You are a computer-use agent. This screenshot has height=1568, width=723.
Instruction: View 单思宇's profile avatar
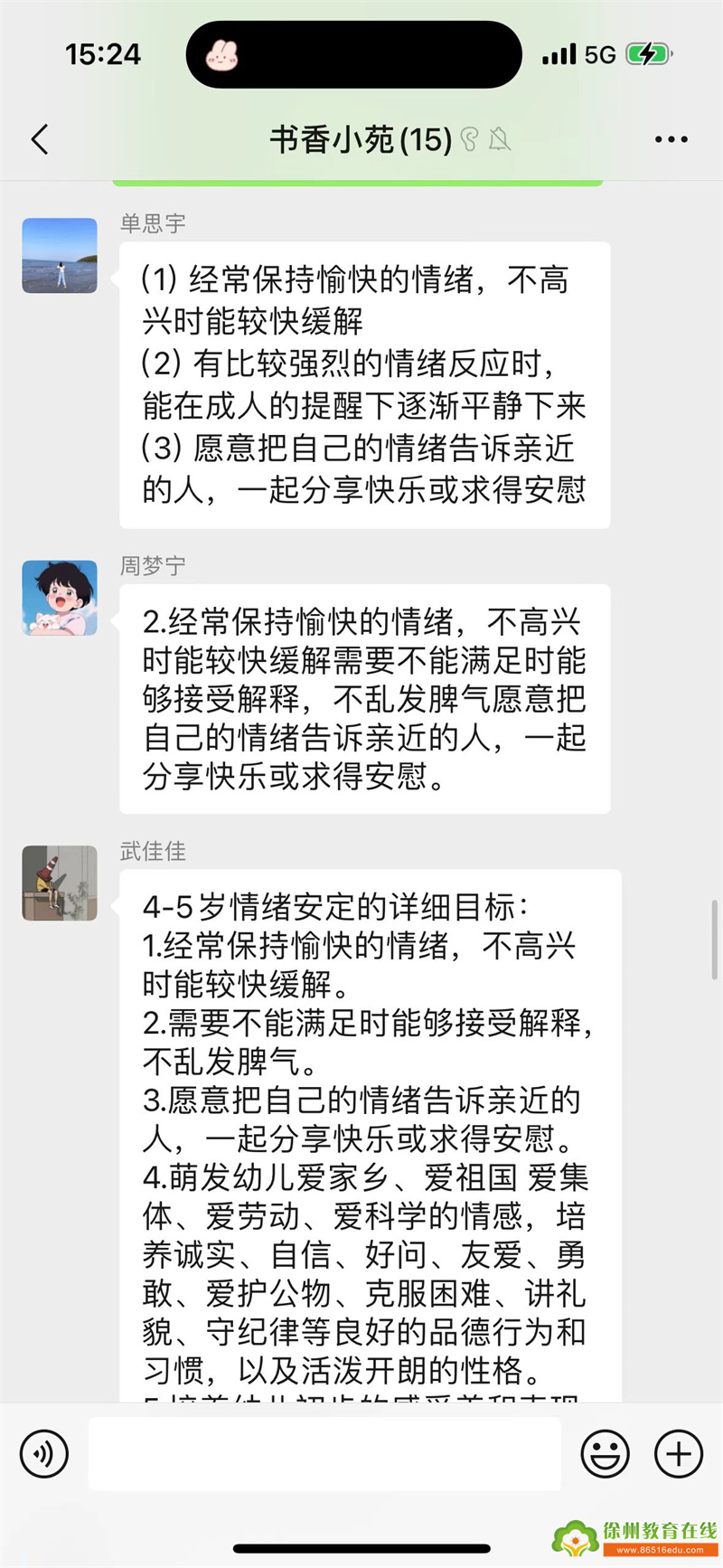(x=60, y=255)
